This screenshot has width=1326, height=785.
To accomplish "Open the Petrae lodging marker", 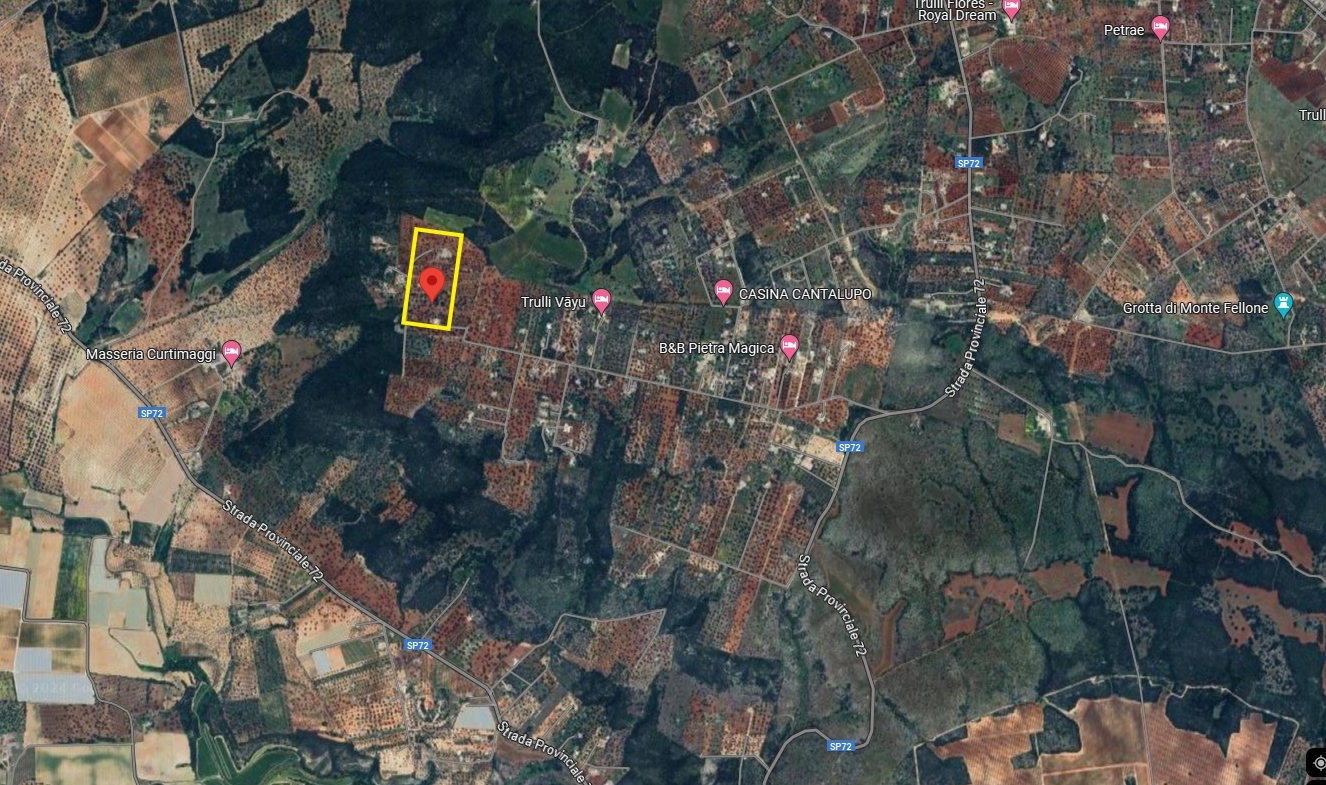I will [x=1160, y=28].
